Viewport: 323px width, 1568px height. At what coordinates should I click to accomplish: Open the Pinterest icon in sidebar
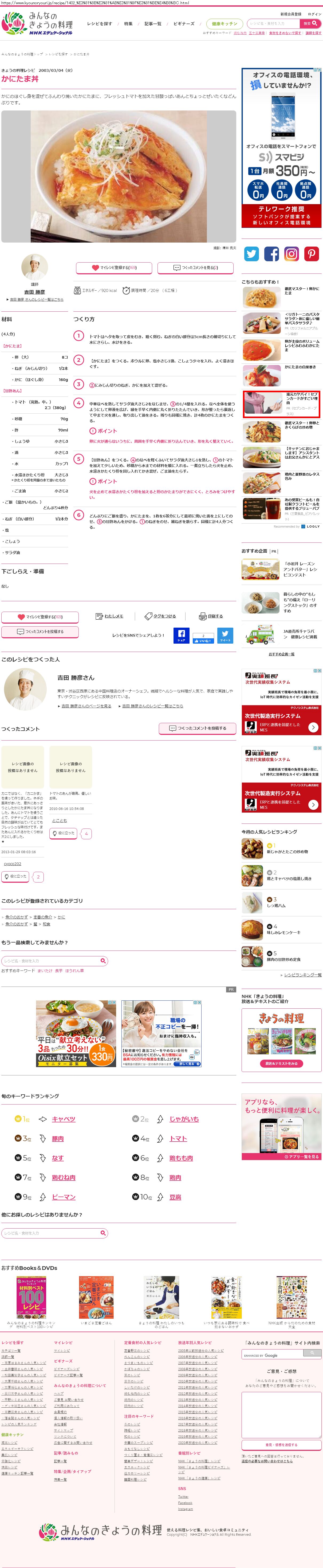[x=312, y=254]
